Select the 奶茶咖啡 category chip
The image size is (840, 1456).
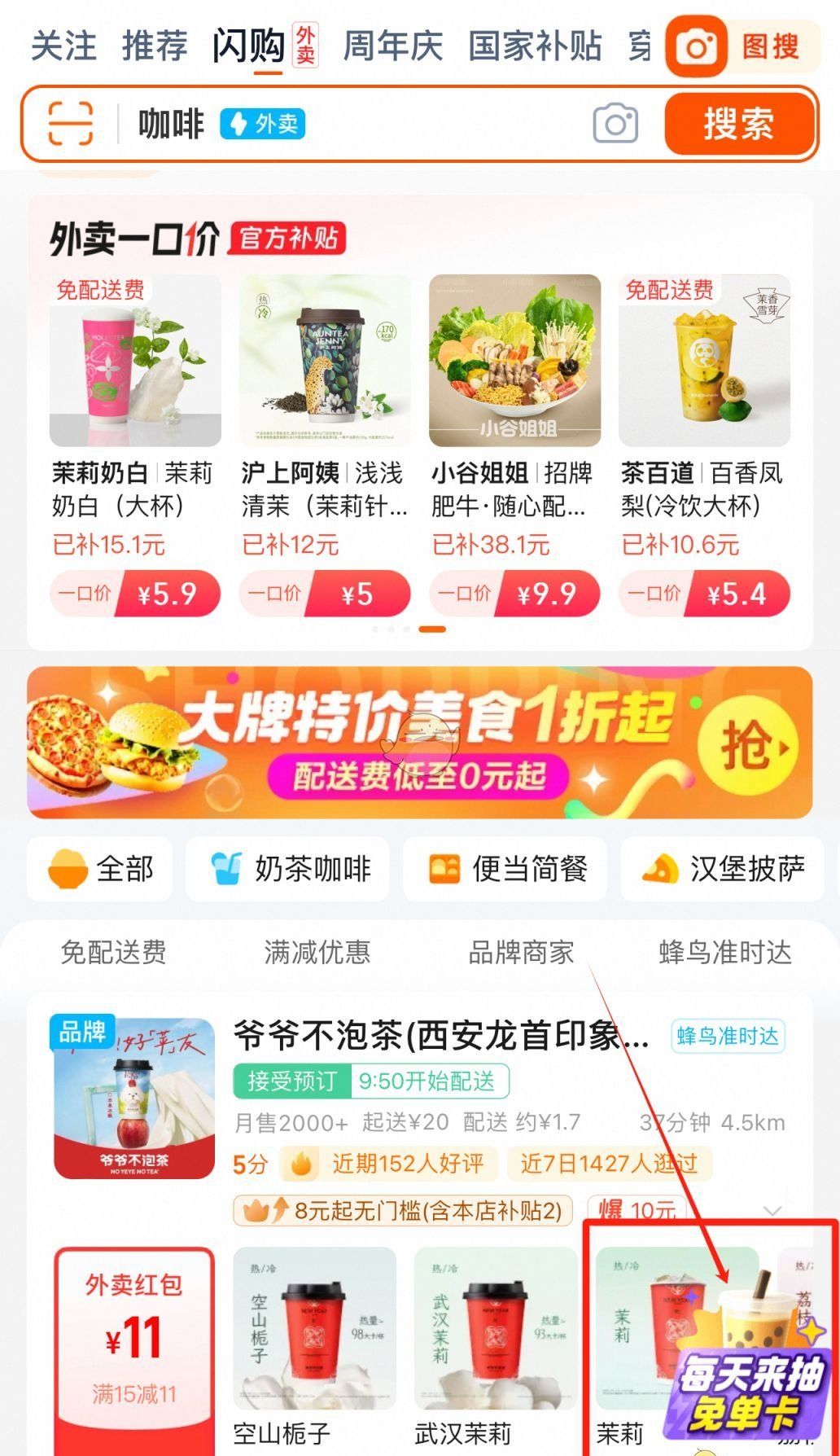pos(288,869)
